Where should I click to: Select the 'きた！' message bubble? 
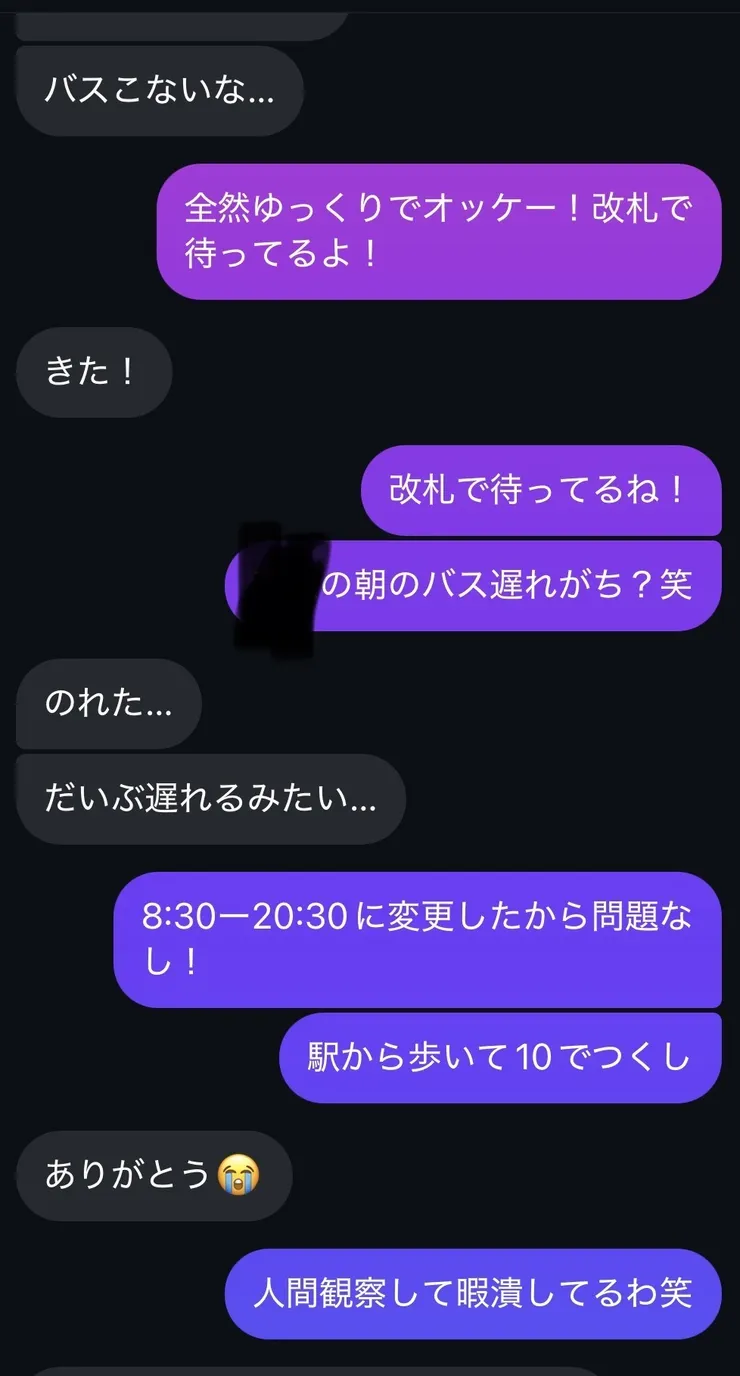(93, 371)
